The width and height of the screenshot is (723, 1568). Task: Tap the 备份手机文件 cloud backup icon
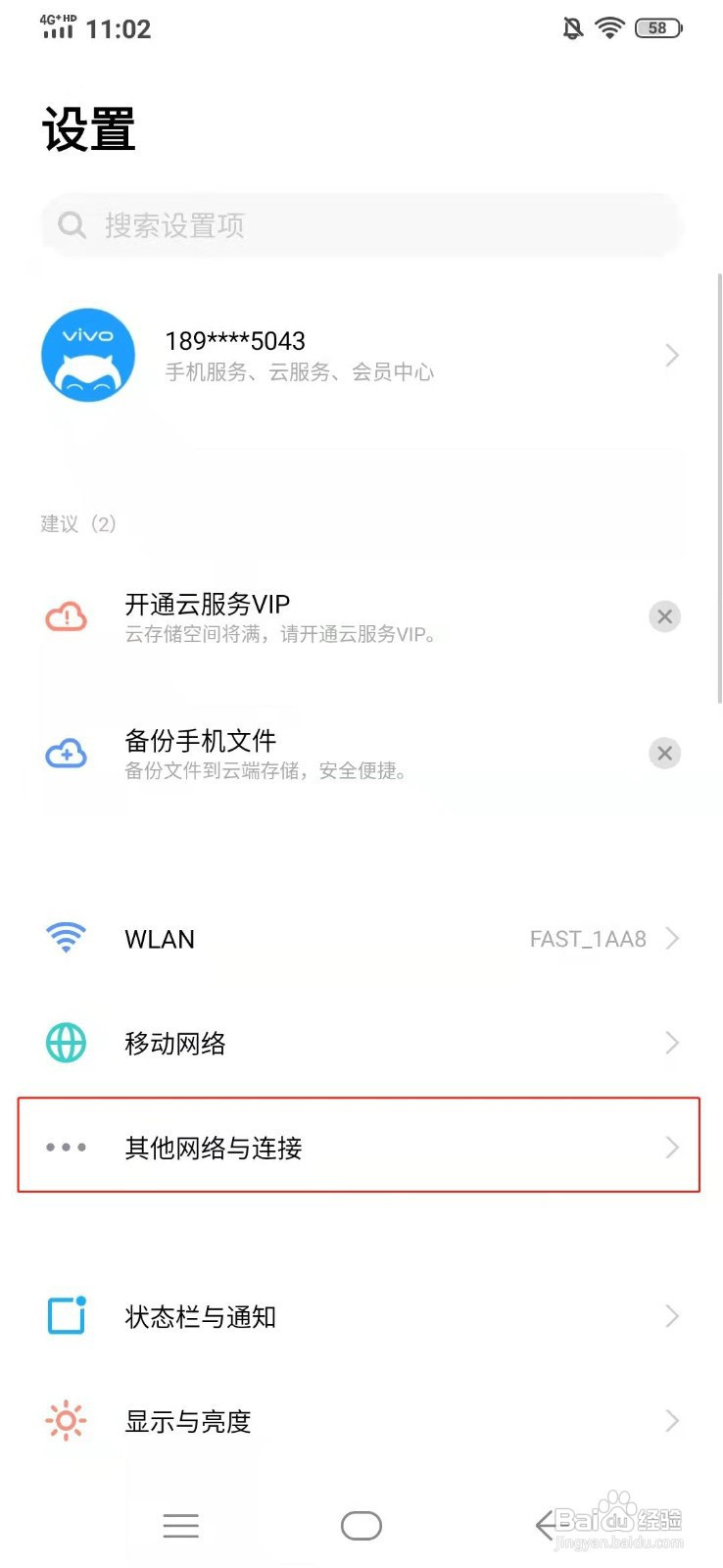[66, 753]
